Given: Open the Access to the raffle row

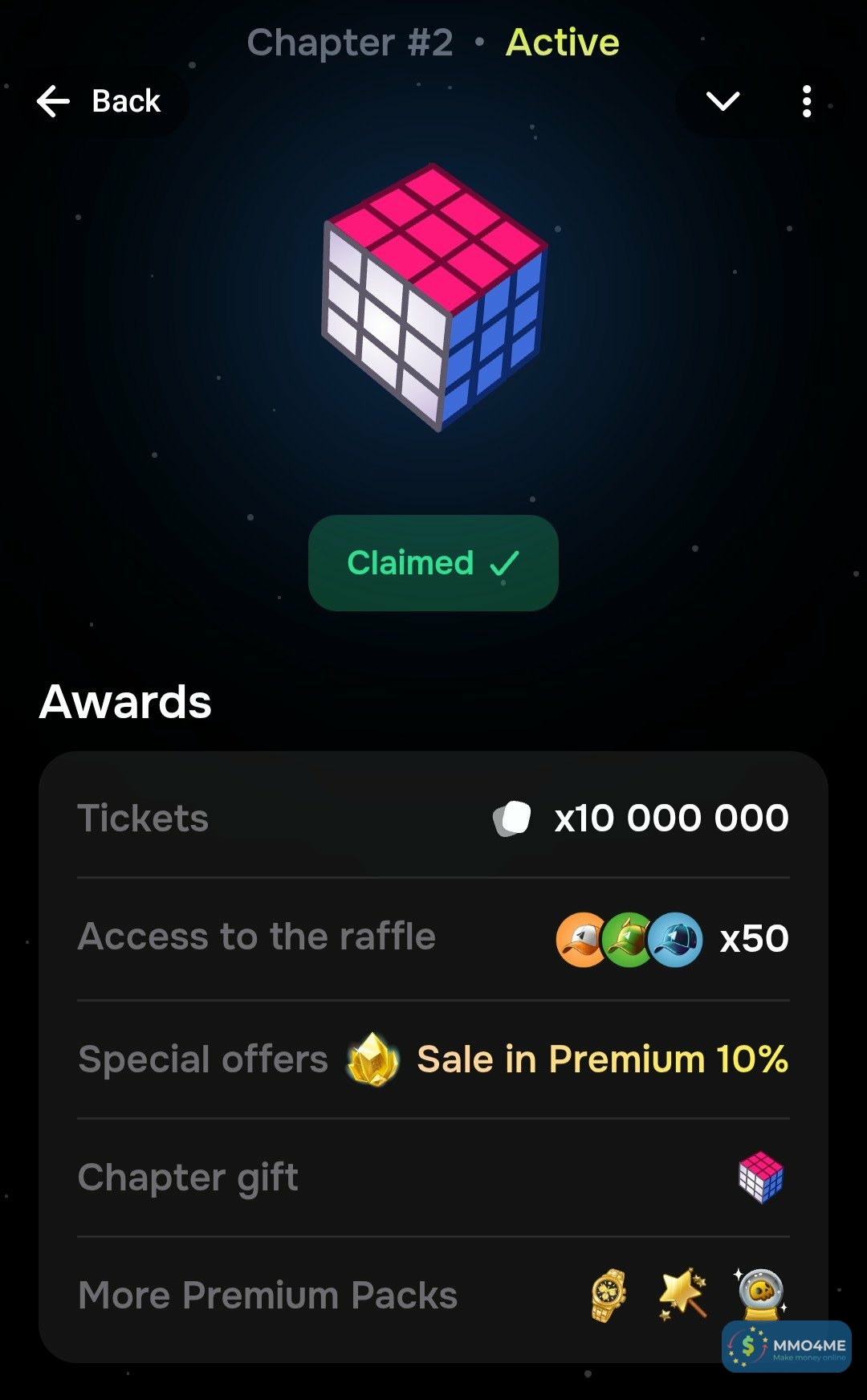Looking at the screenshot, I should click(x=433, y=937).
